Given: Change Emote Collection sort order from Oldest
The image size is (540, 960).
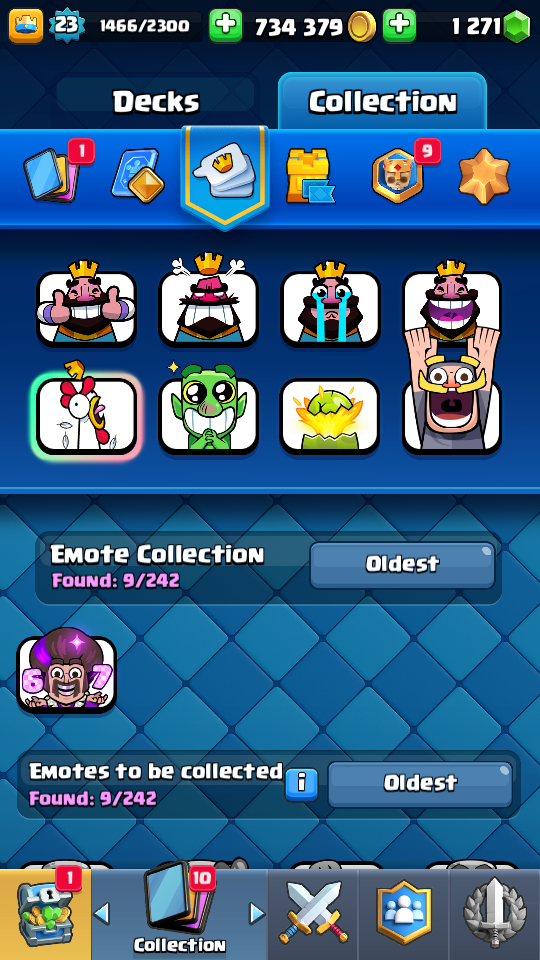Looking at the screenshot, I should click(x=402, y=564).
